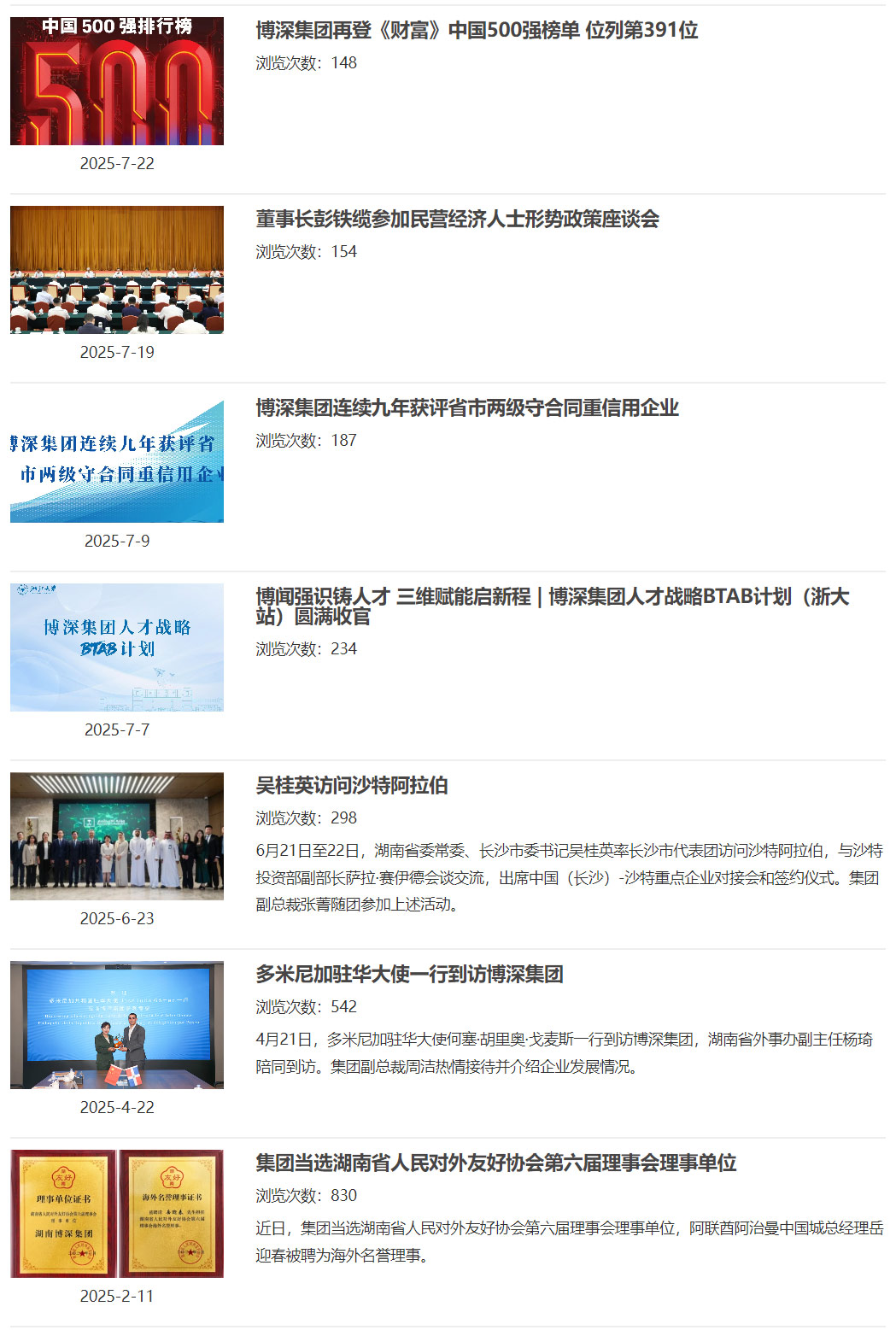The image size is (896, 1330).
Task: Tap the 守合同重信用 blue banner thumbnail
Action: pos(117,459)
